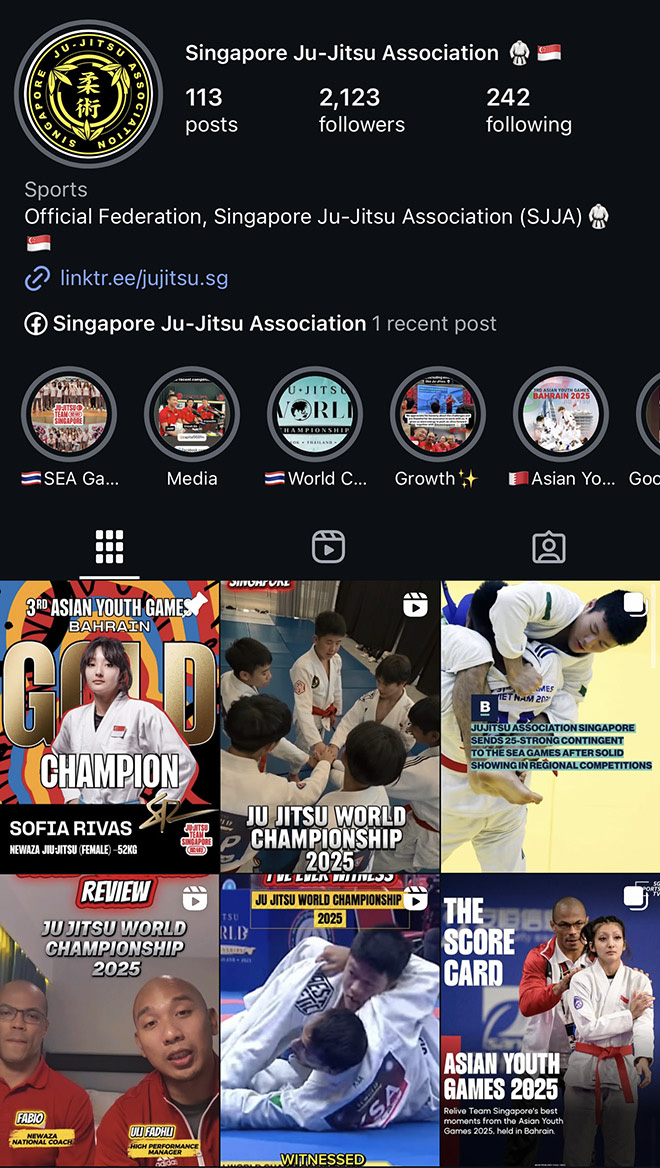The width and height of the screenshot is (660, 1168).
Task: Open The Score Card Asian Youth Games post
Action: (x=550, y=1021)
